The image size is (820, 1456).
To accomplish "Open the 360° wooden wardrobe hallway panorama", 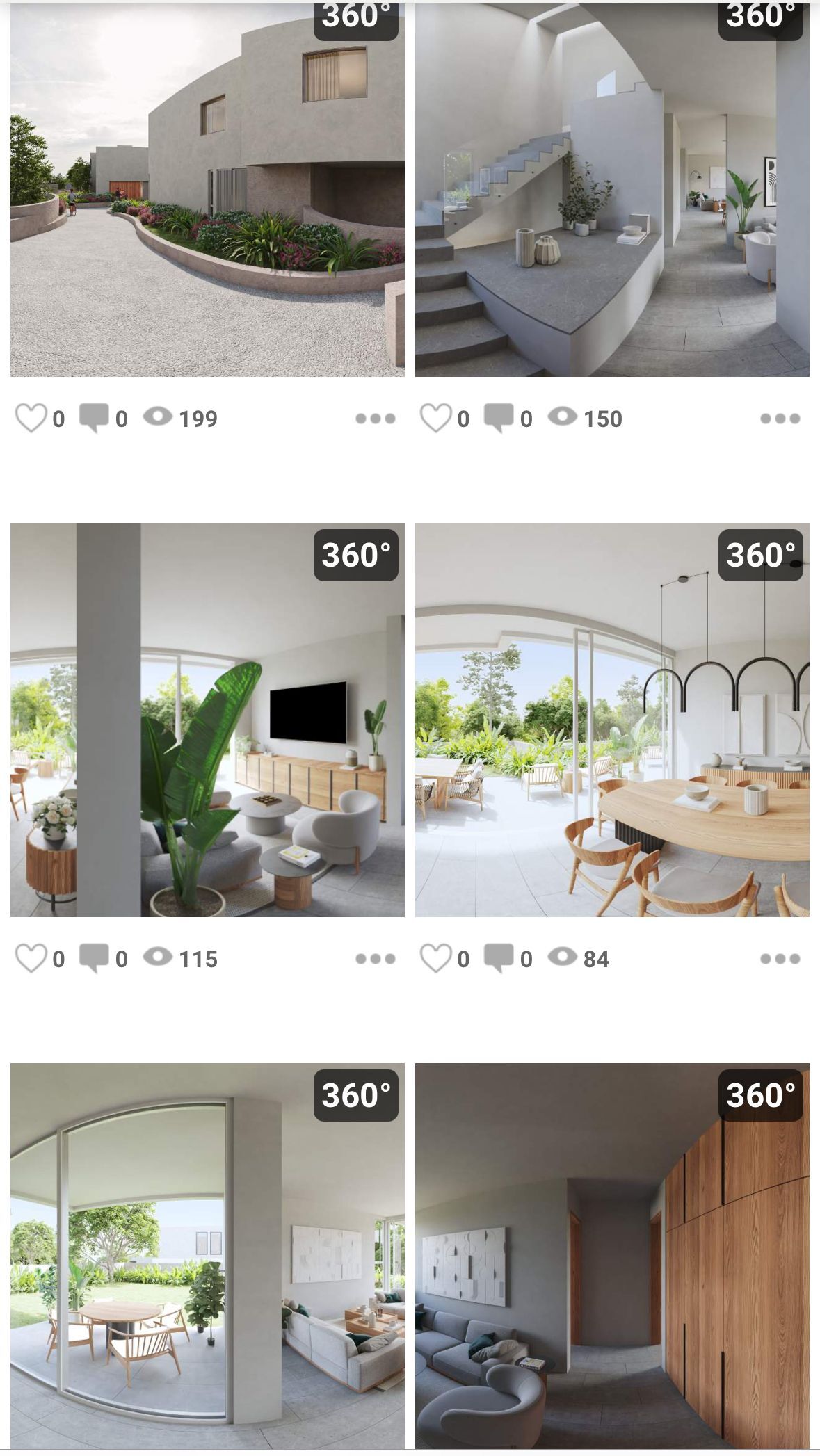I will point(612,1259).
